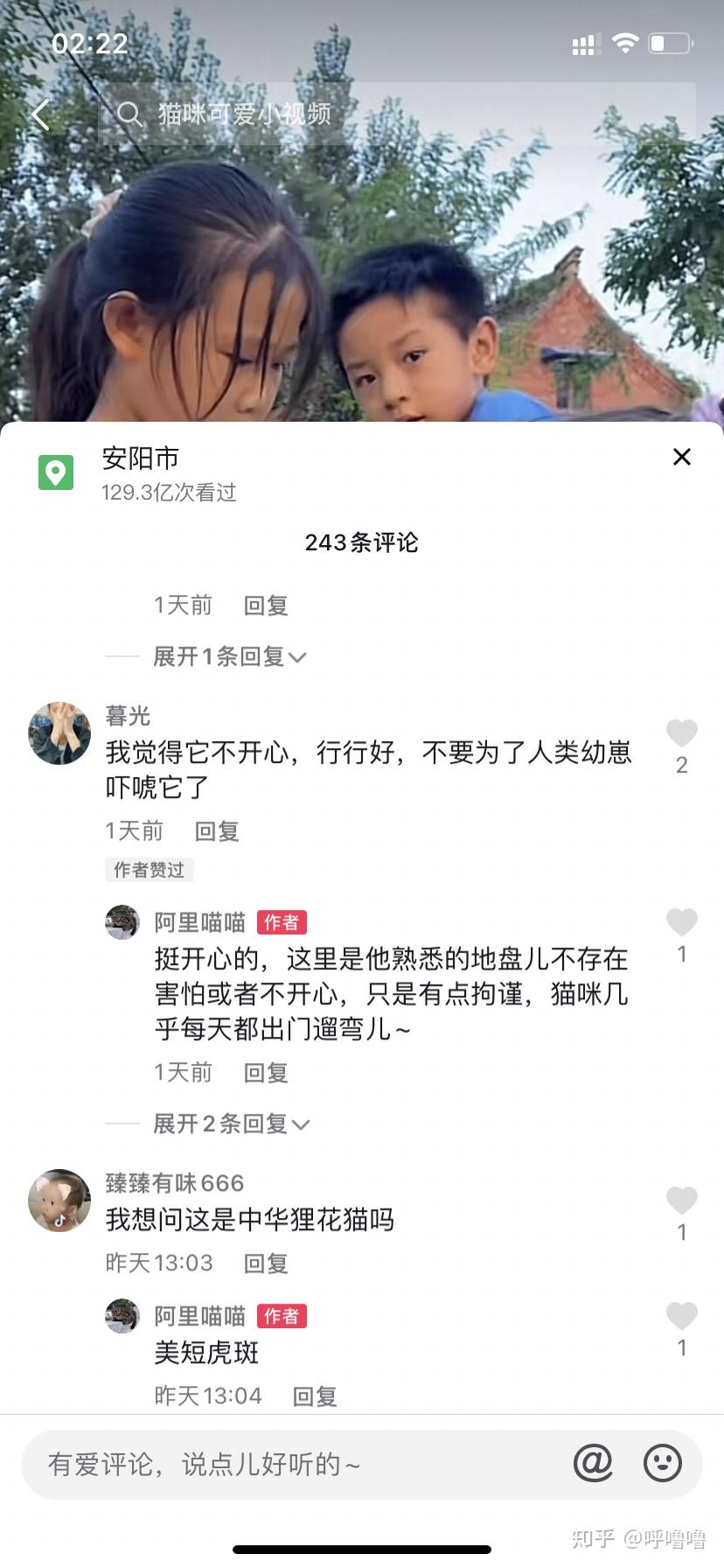
Task: Reply to 臻臻有味666's comment
Action: point(266,1263)
